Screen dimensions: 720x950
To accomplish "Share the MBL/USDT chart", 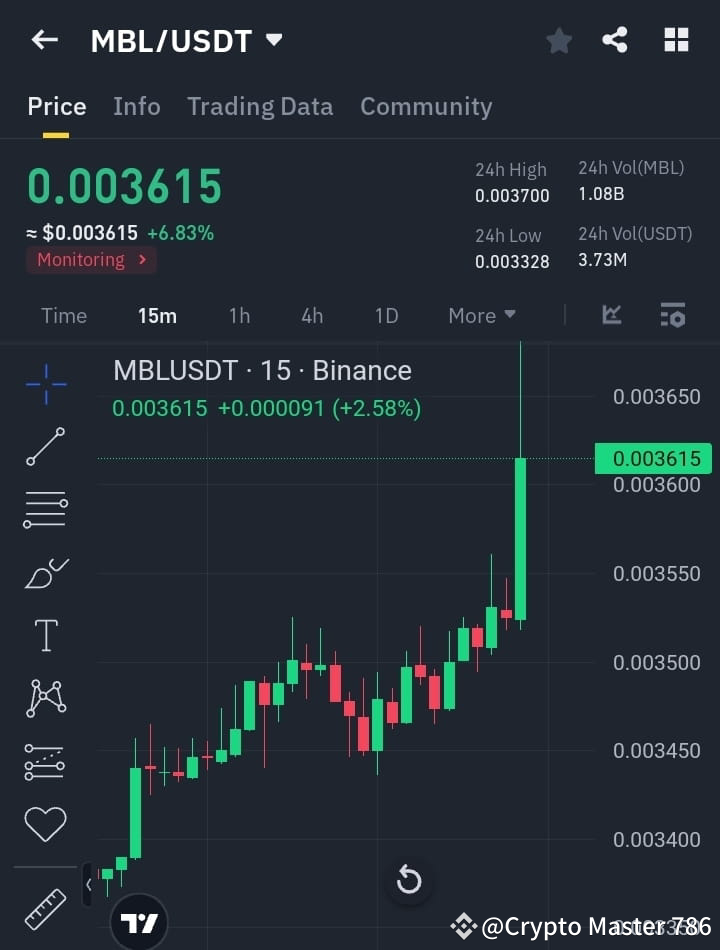I will [616, 40].
